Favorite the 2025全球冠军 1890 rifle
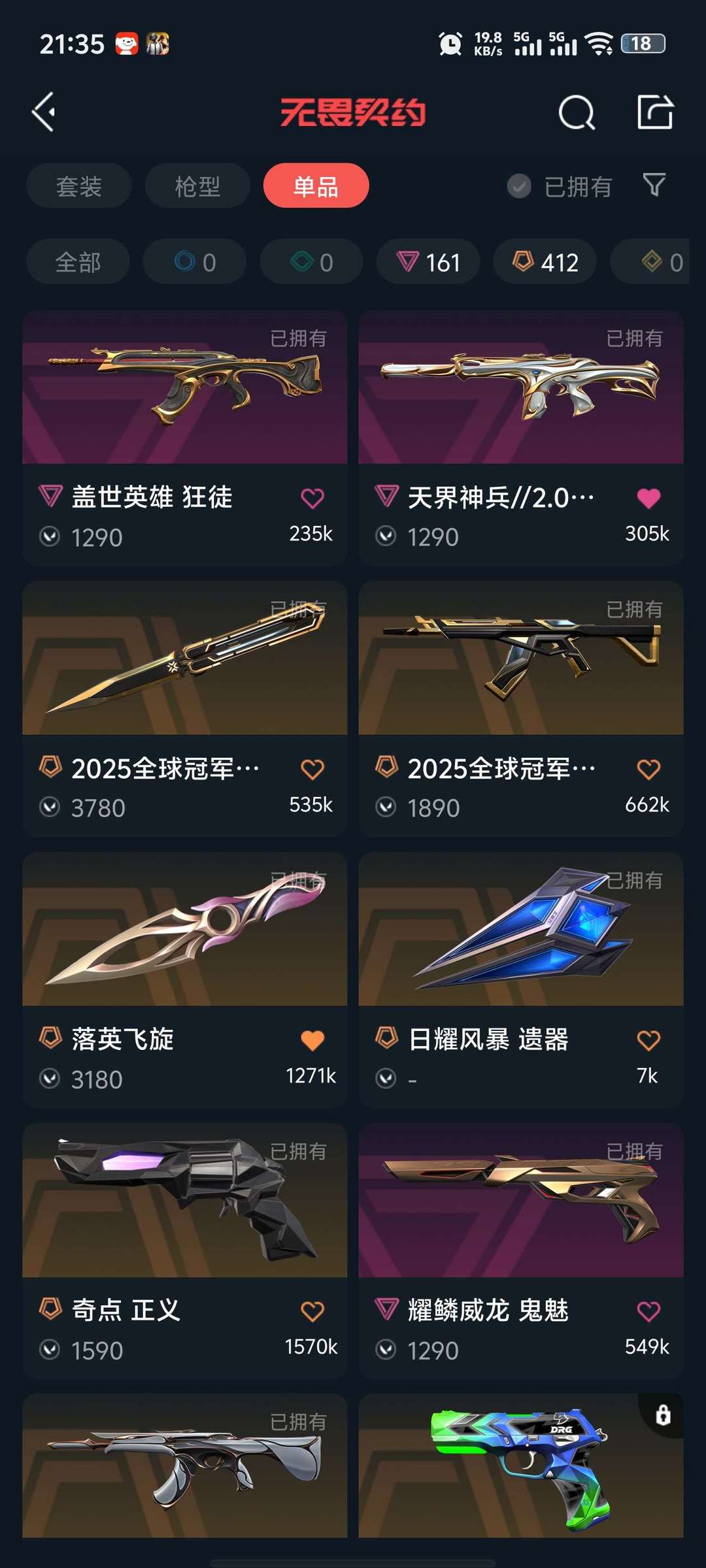 point(648,769)
